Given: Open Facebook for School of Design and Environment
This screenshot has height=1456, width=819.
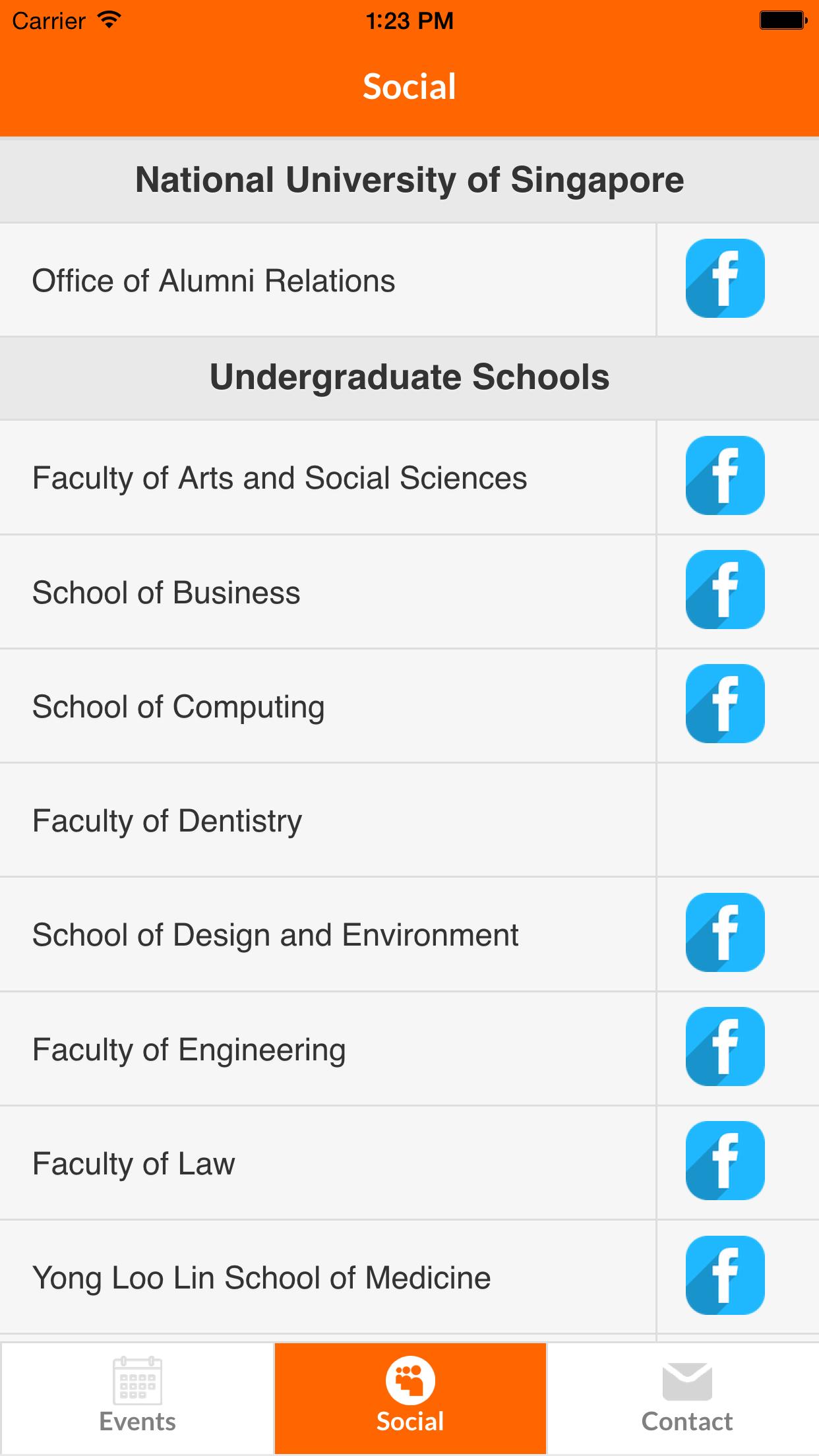Looking at the screenshot, I should click(x=725, y=932).
